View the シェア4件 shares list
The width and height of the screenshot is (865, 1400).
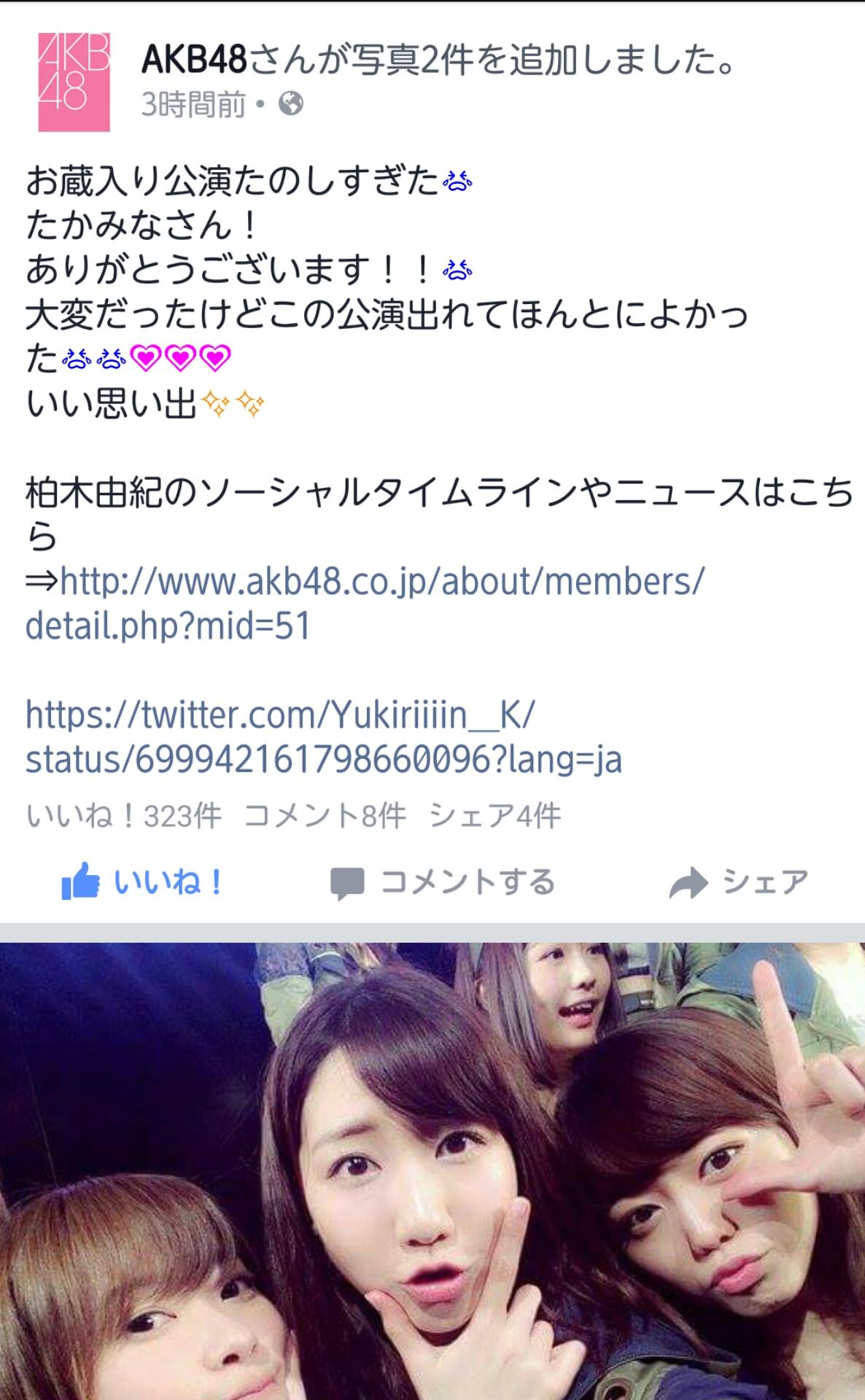[495, 816]
